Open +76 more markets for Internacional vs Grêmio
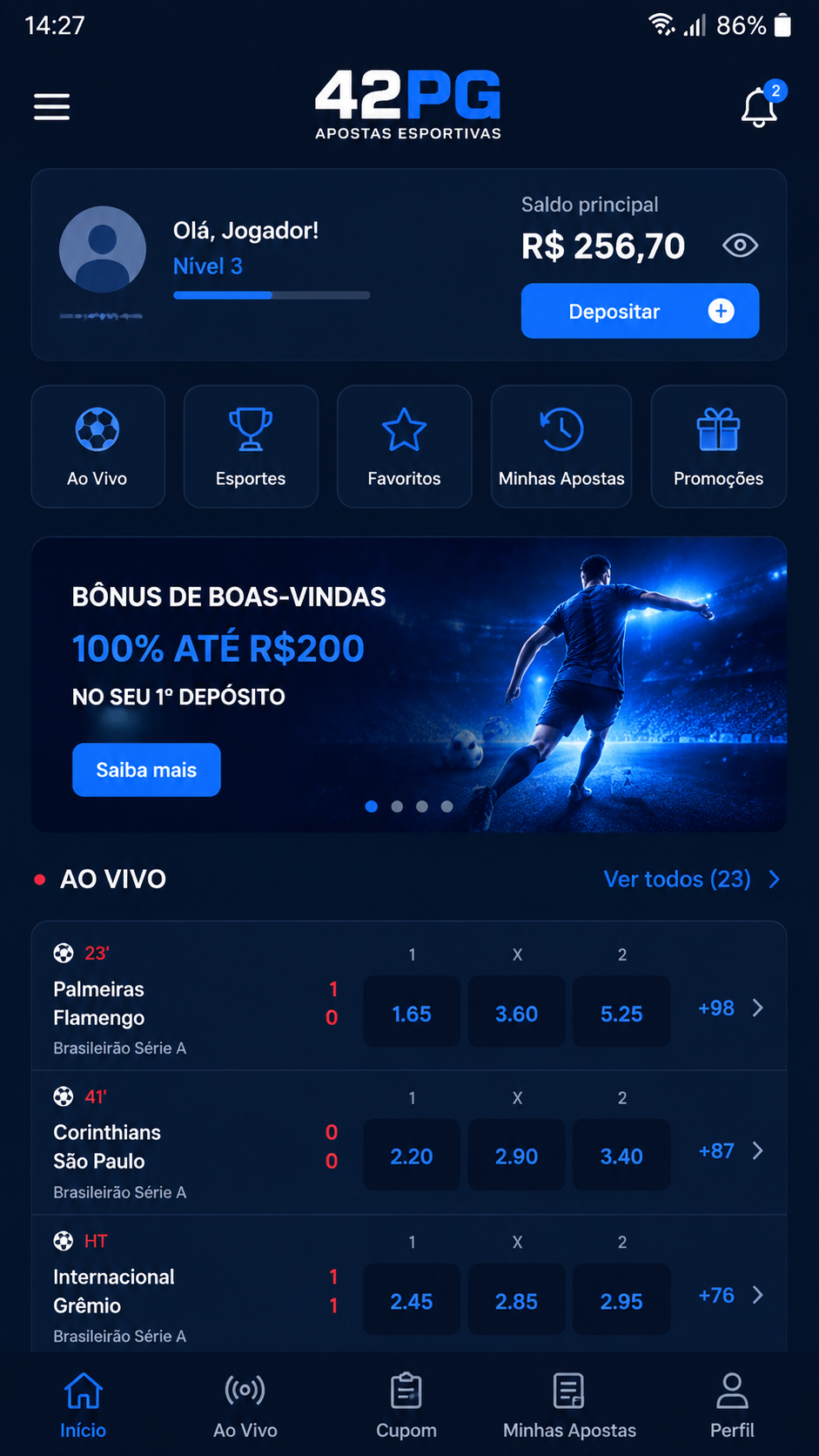This screenshot has height=1456, width=819. pyautogui.click(x=730, y=1295)
